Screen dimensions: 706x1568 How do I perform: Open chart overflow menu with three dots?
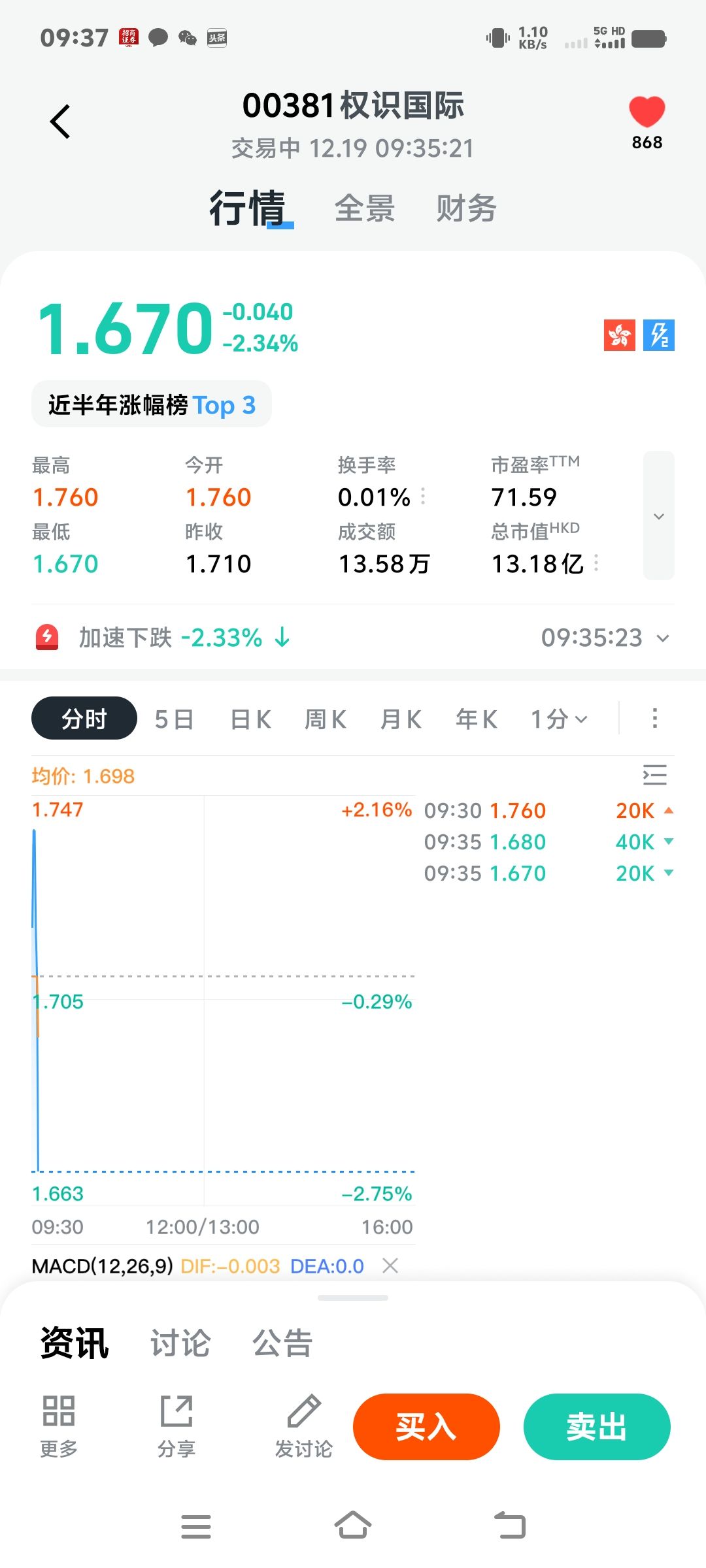654,719
